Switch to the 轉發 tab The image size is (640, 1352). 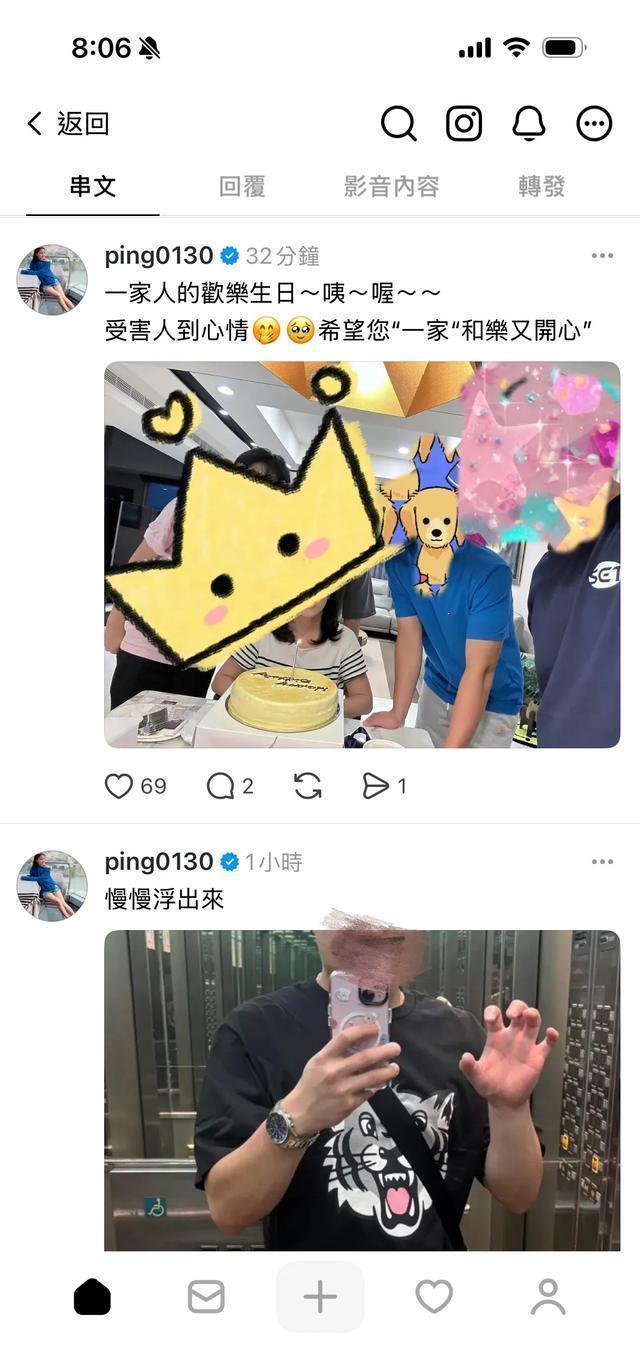tap(541, 186)
